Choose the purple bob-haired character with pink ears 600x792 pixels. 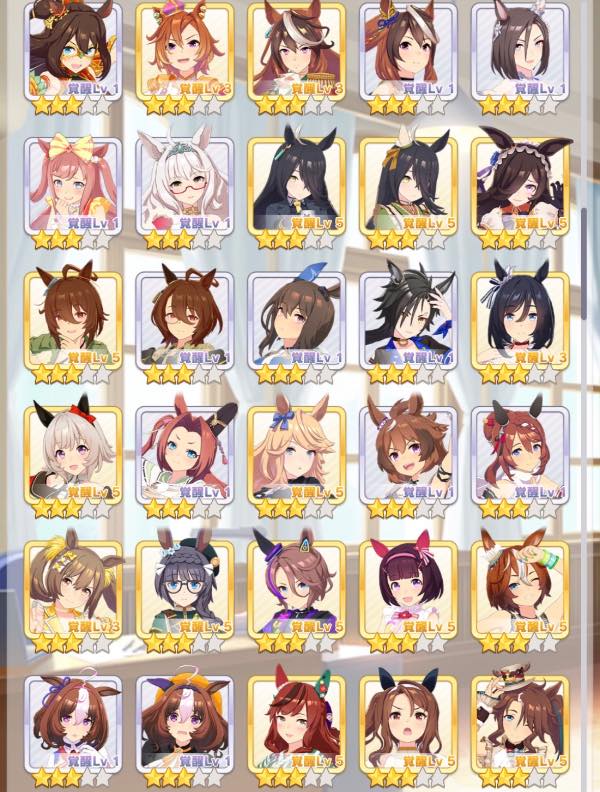[x=408, y=592]
